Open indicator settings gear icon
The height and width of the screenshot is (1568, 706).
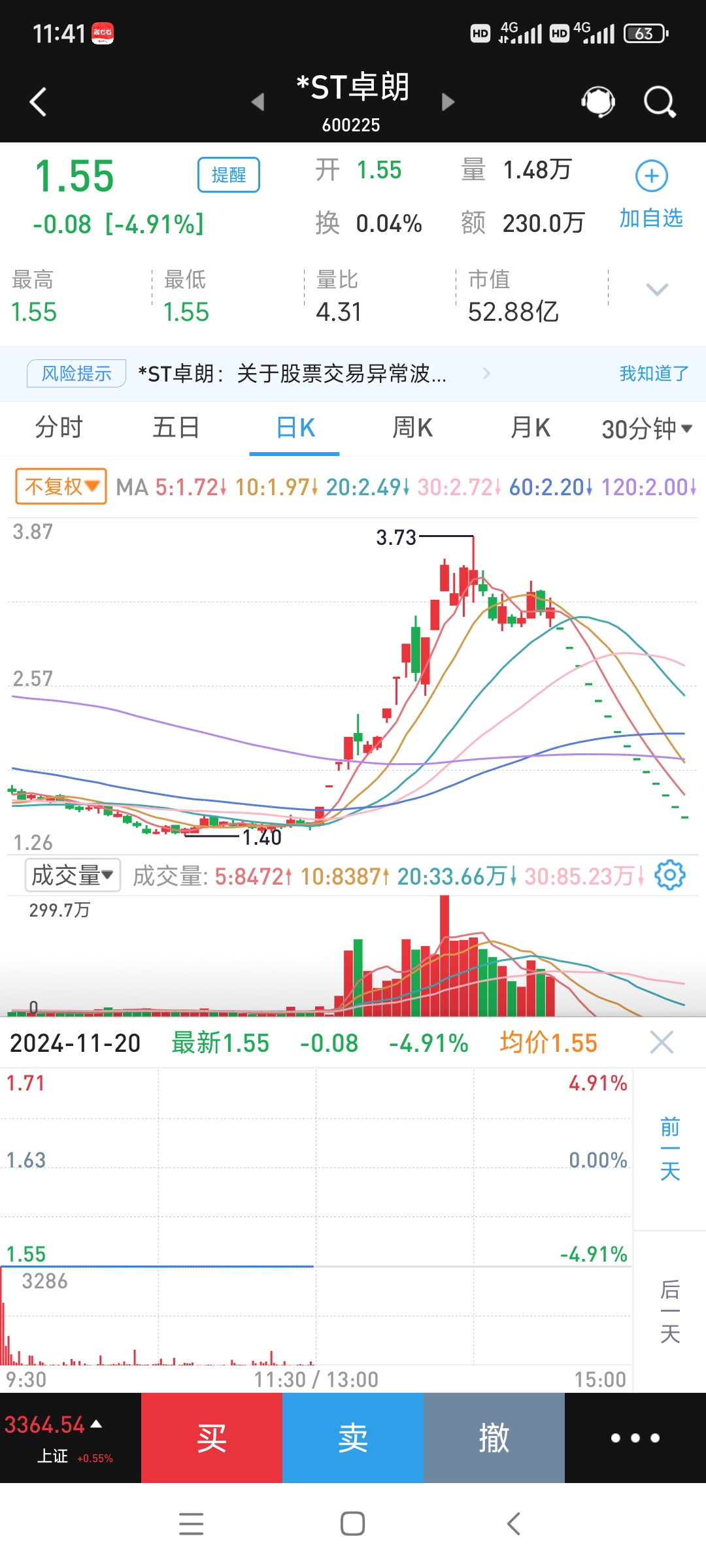click(669, 875)
